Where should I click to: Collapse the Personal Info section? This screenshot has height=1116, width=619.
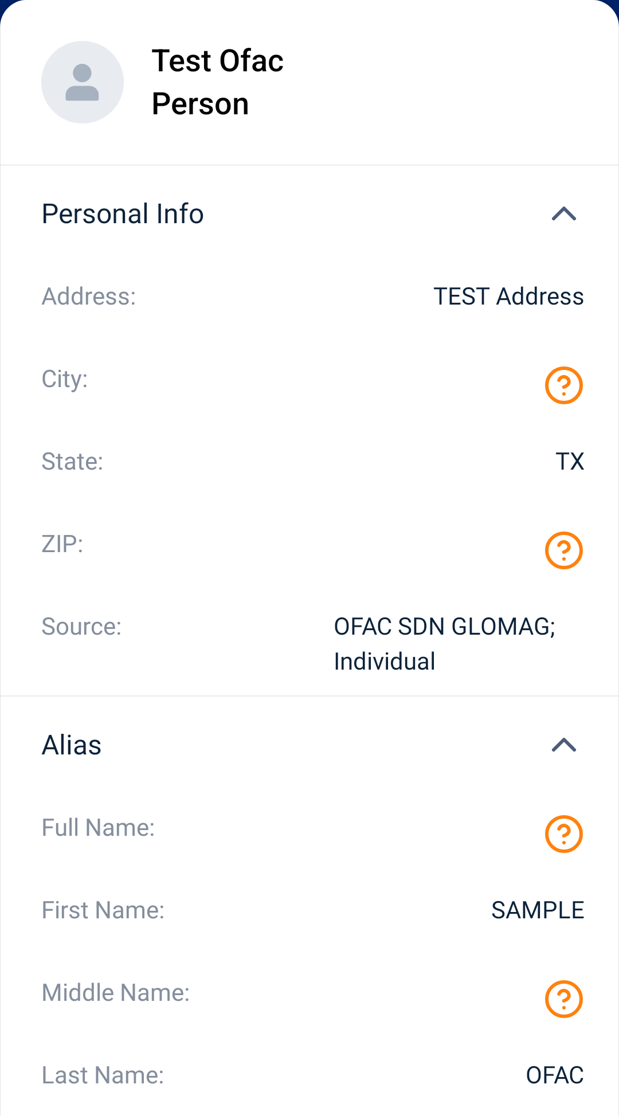point(564,214)
